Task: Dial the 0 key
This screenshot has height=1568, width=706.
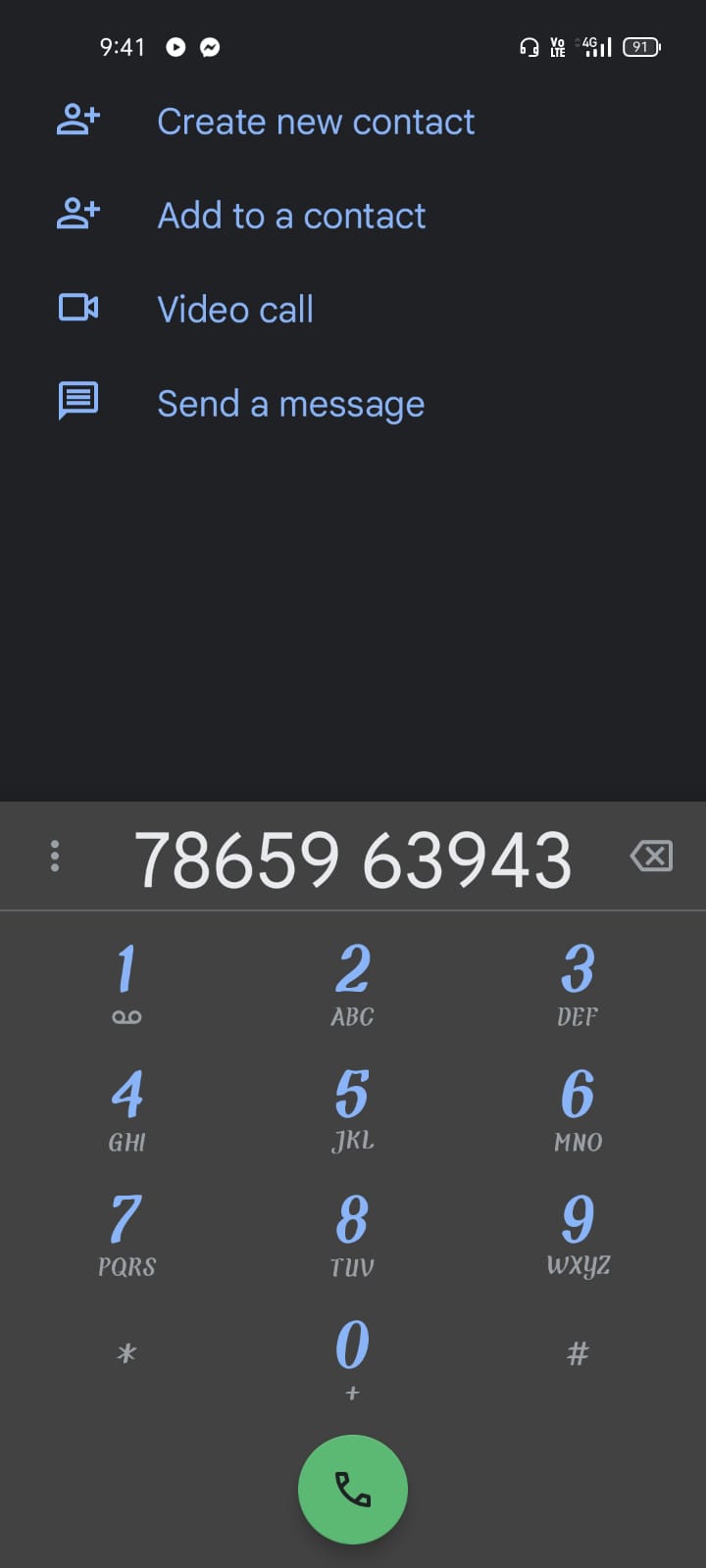Action: pyautogui.click(x=353, y=1356)
